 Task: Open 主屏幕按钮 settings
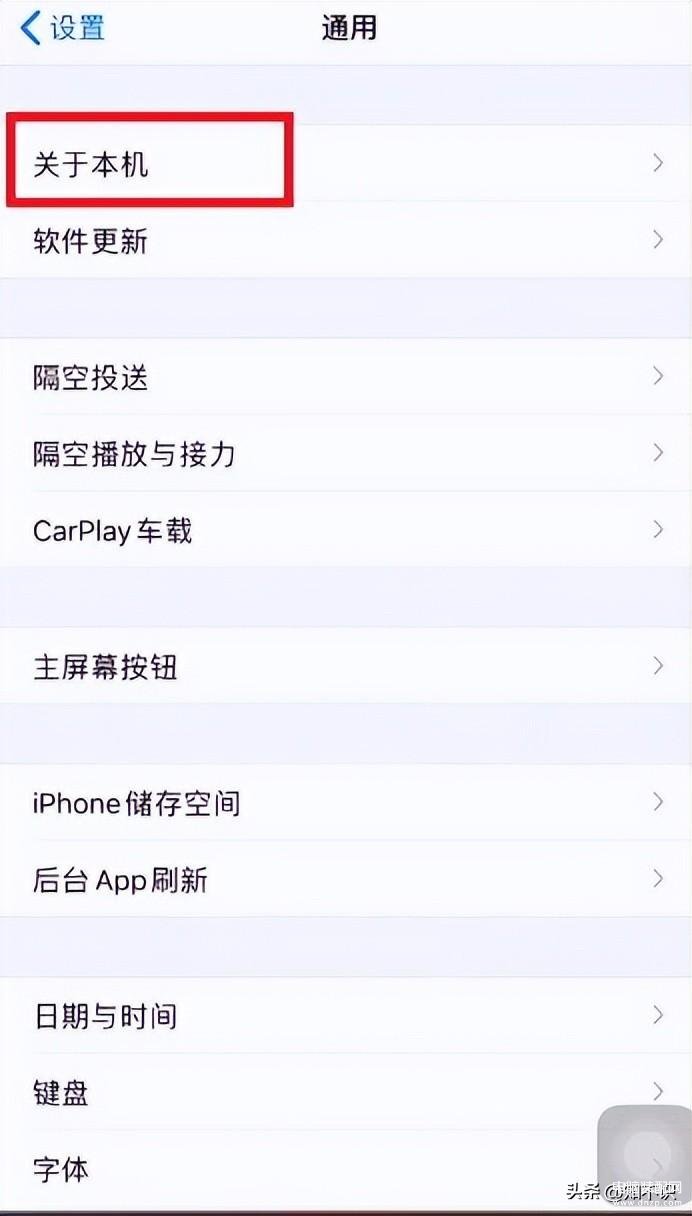[346, 666]
